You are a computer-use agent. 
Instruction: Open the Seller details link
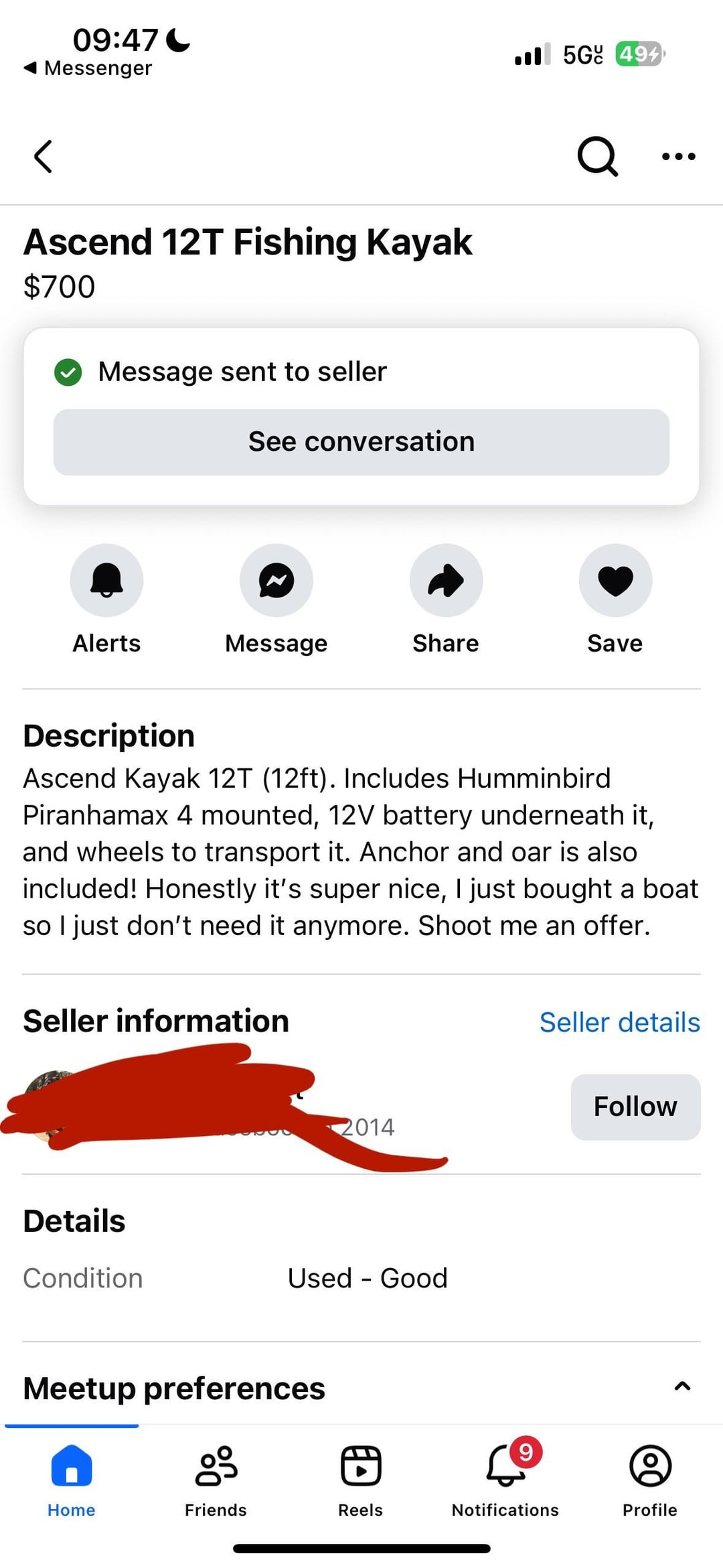coord(619,1022)
